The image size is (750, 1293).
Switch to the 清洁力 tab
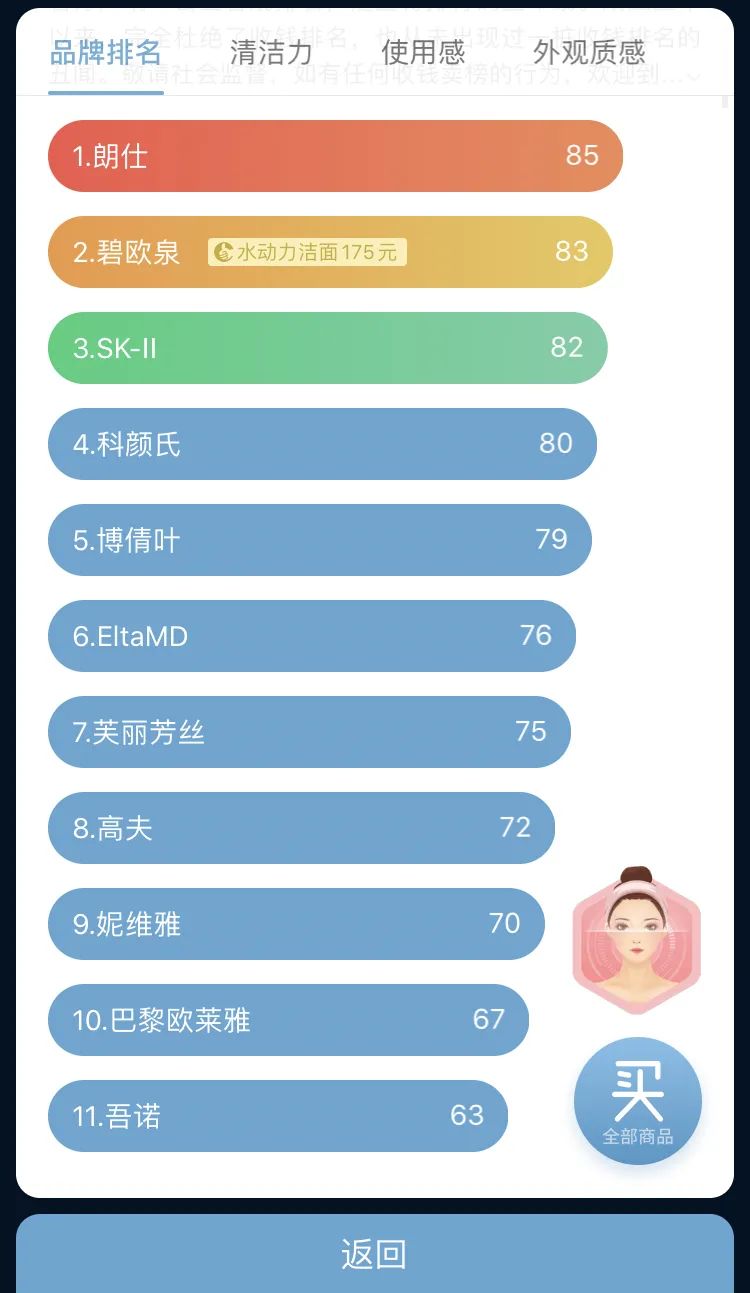pyautogui.click(x=270, y=53)
